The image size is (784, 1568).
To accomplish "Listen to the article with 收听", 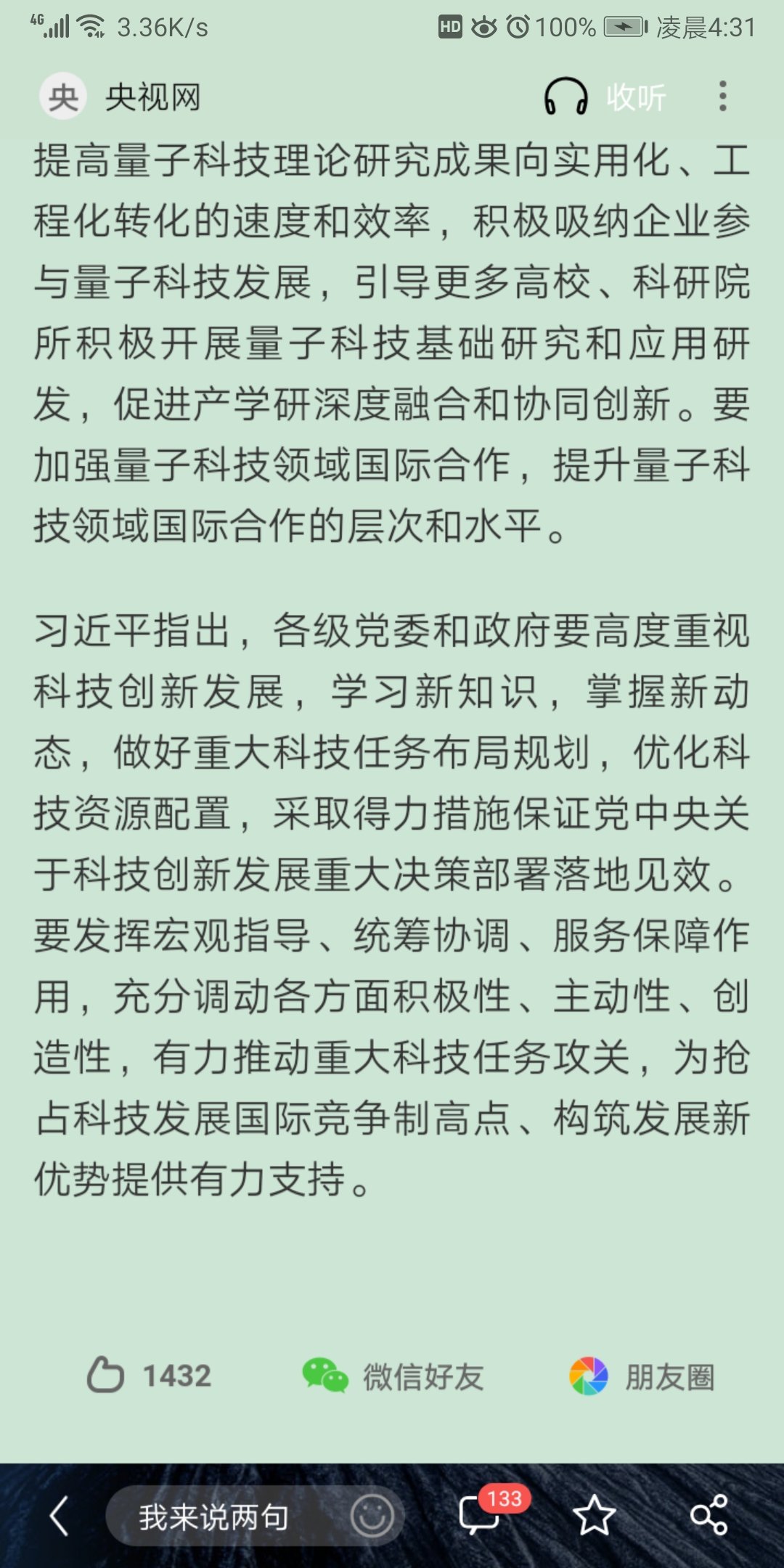I will tap(605, 97).
